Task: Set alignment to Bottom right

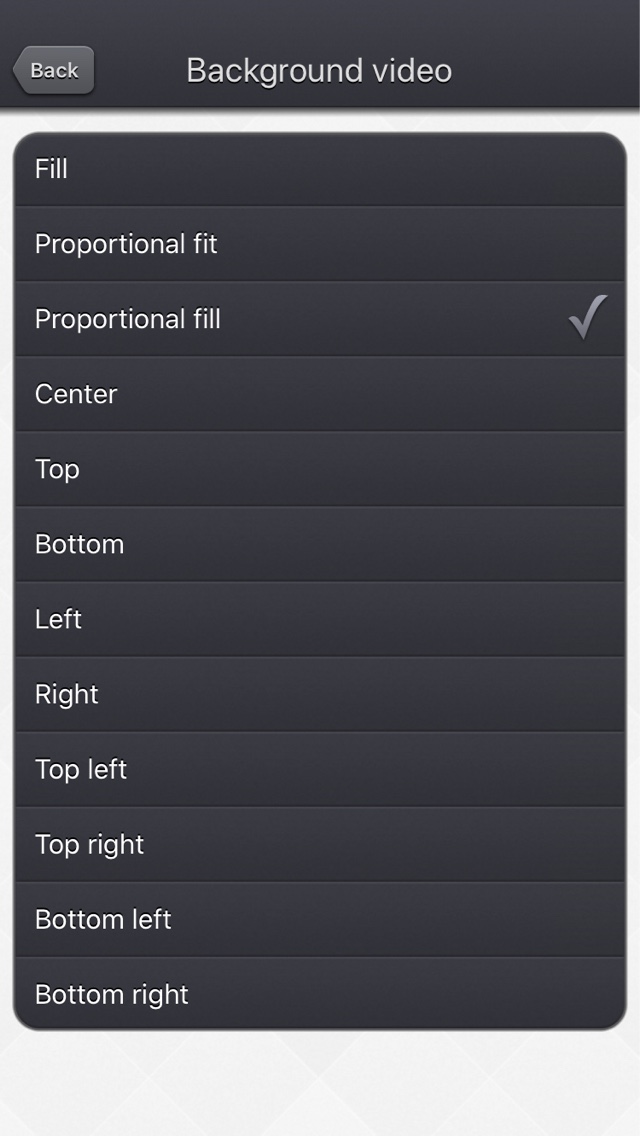Action: [320, 994]
